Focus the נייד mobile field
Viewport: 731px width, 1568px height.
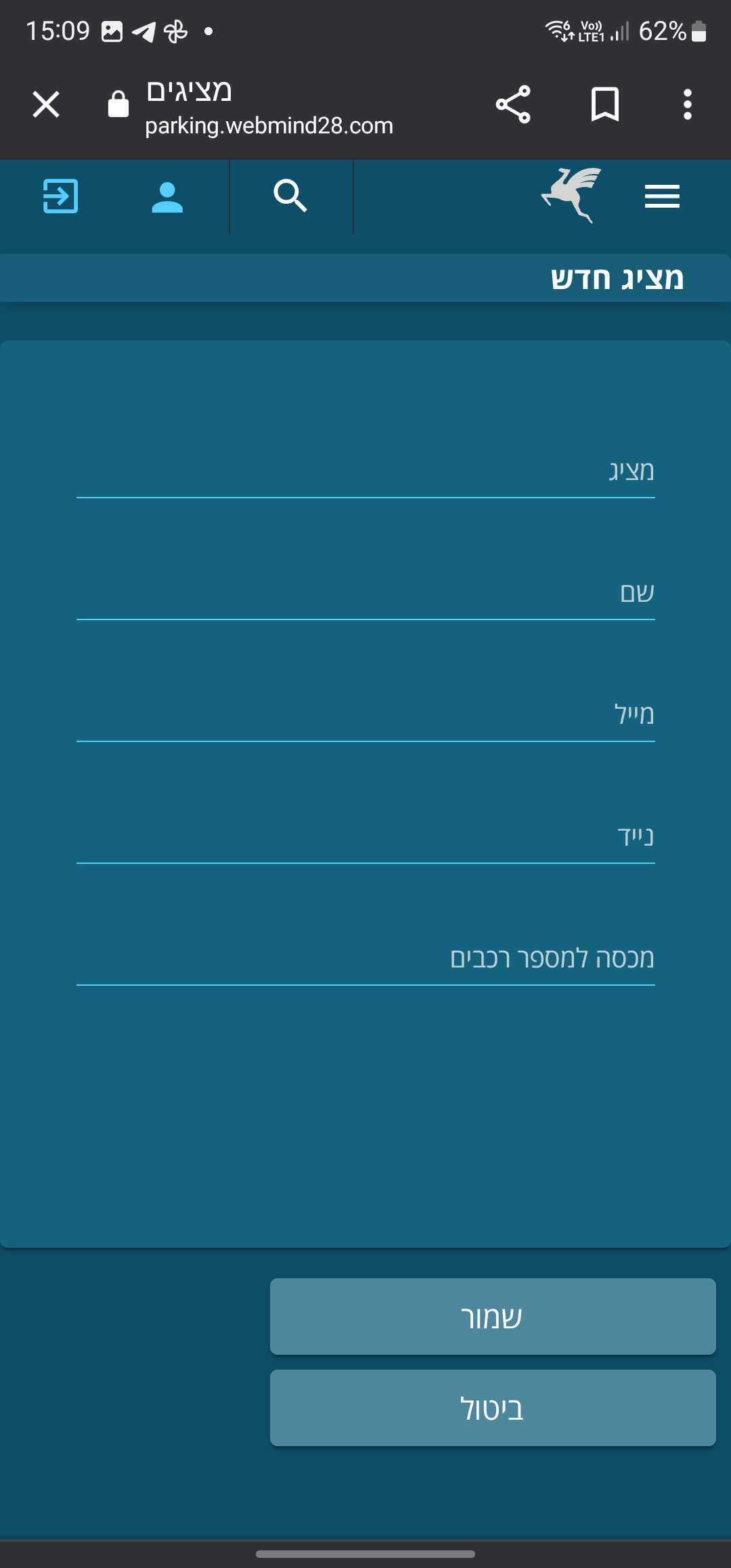point(365,837)
